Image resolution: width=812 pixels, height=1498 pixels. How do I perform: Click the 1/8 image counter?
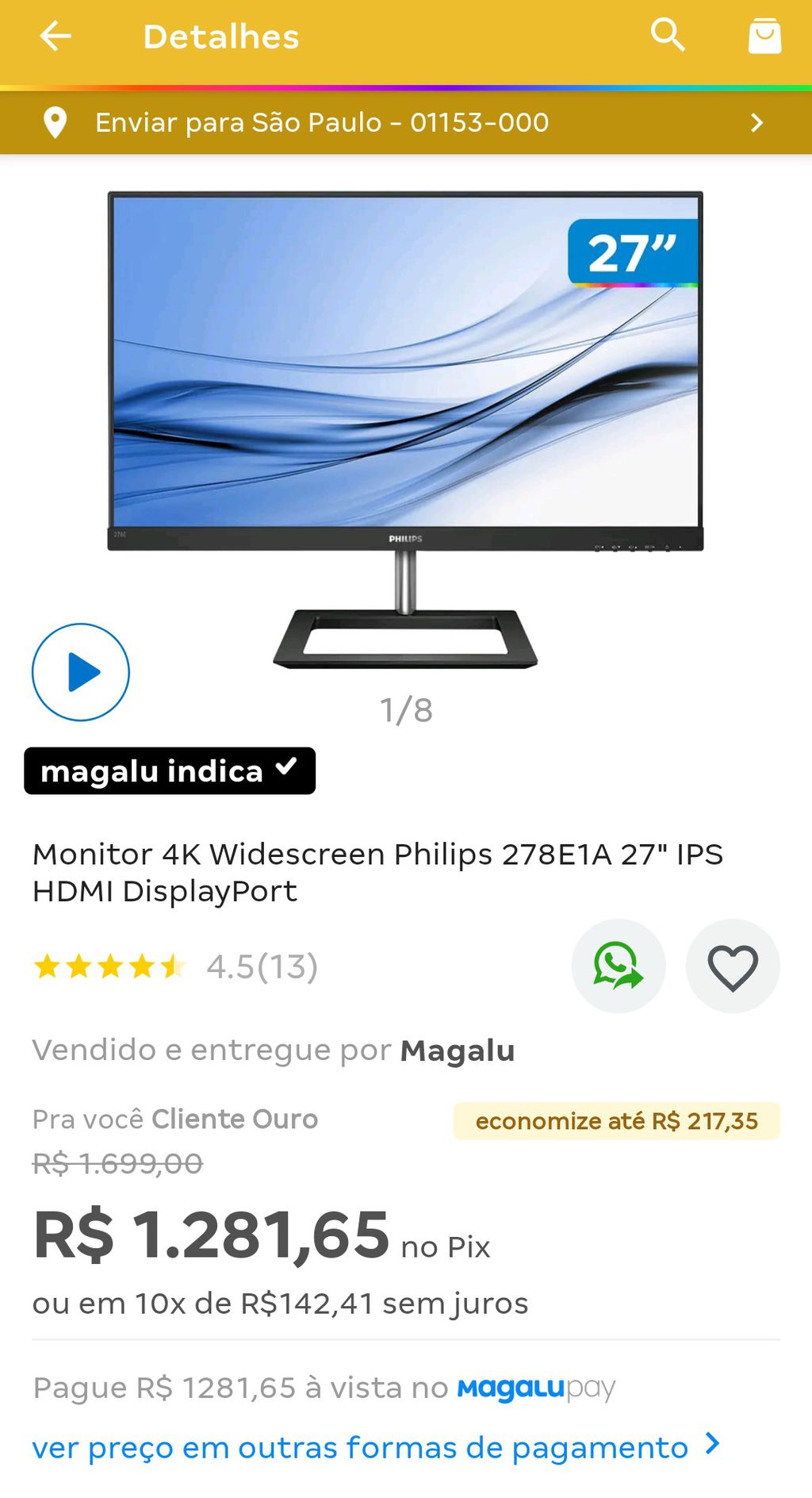pyautogui.click(x=406, y=712)
